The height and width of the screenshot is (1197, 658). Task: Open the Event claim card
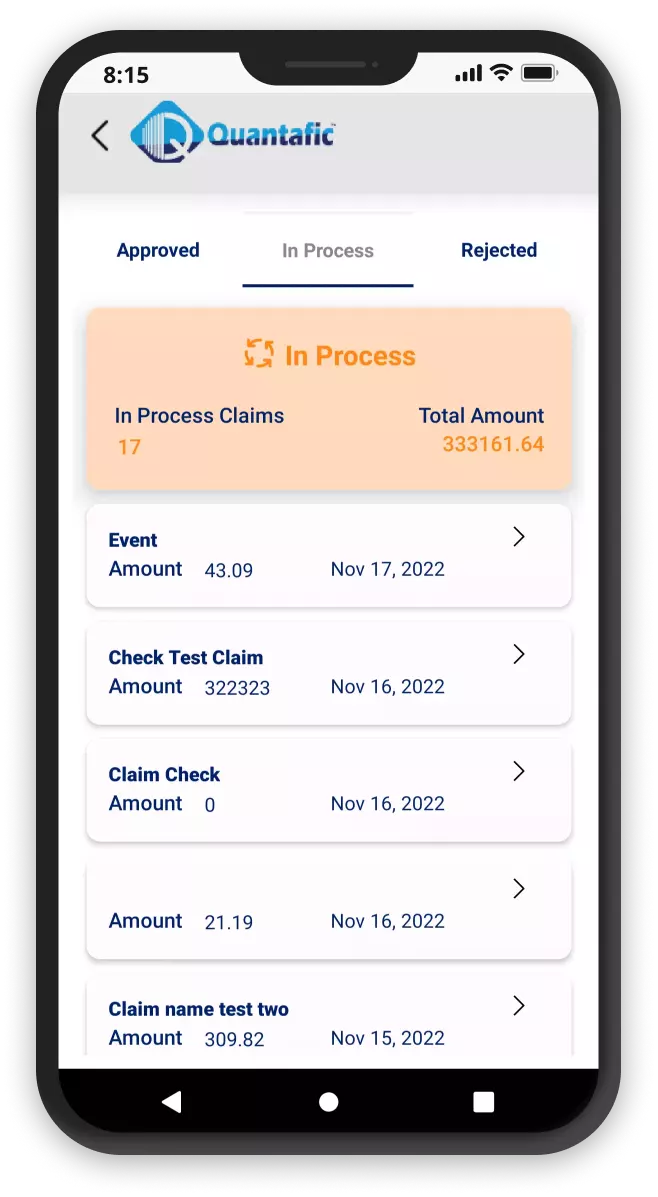(329, 556)
